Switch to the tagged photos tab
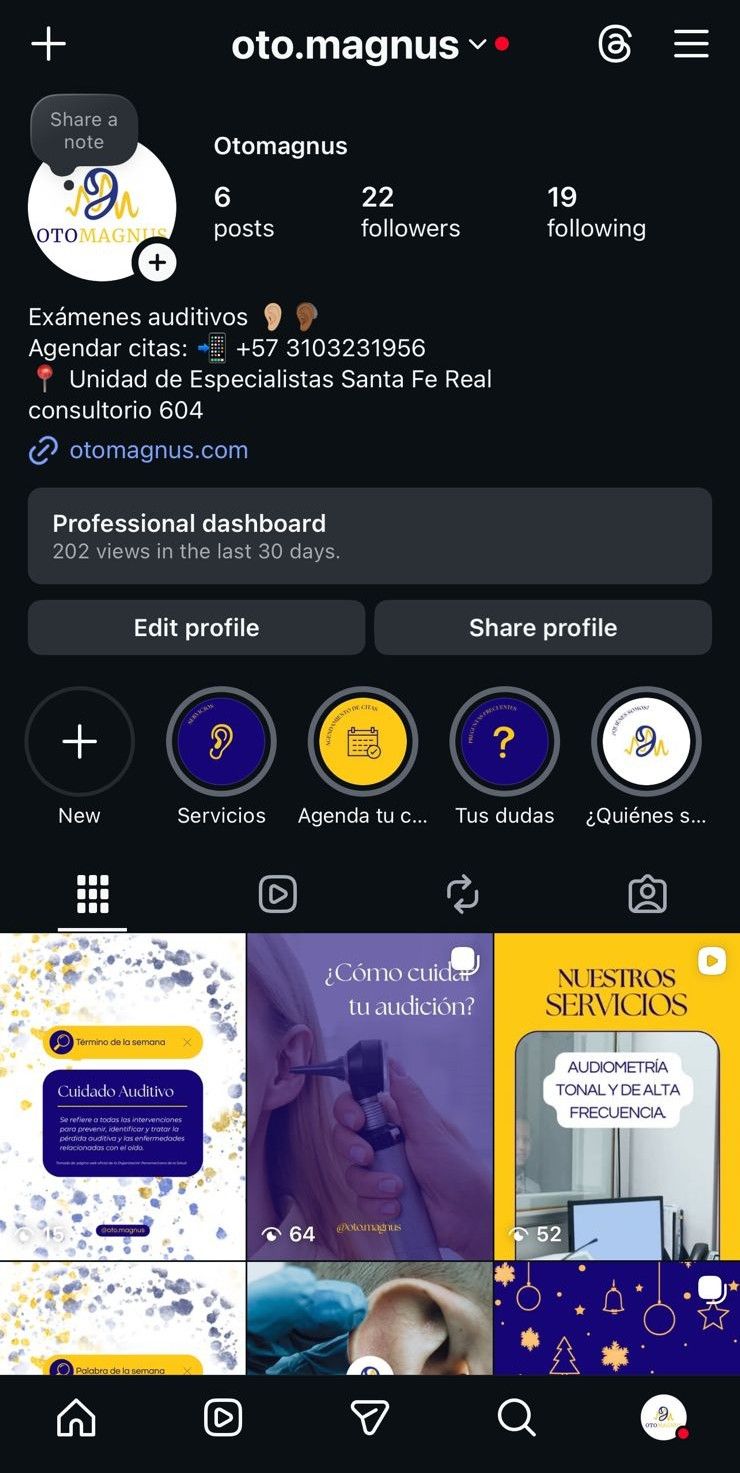 [647, 894]
